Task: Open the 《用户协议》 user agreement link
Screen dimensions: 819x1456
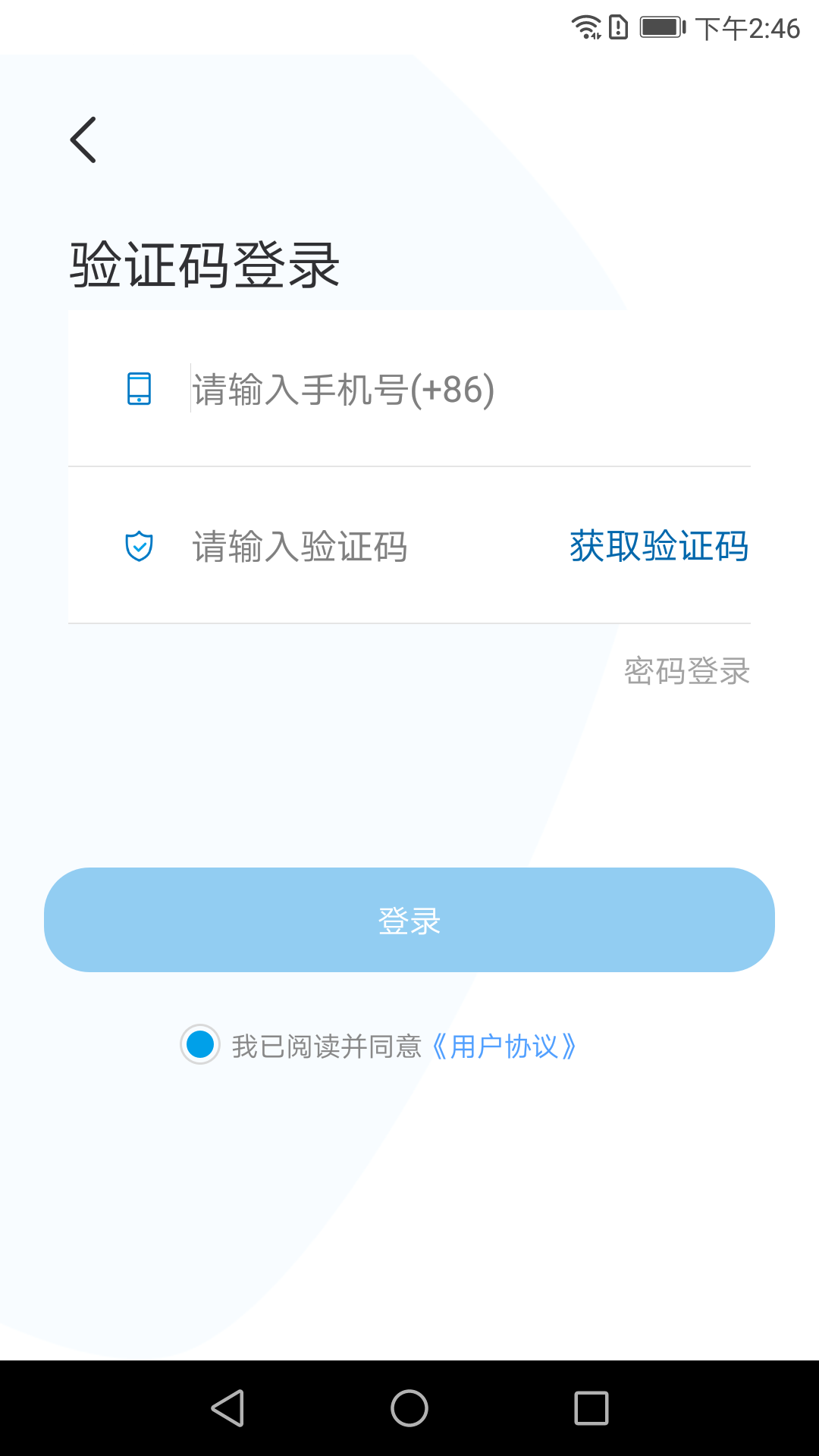Action: pyautogui.click(x=504, y=1046)
